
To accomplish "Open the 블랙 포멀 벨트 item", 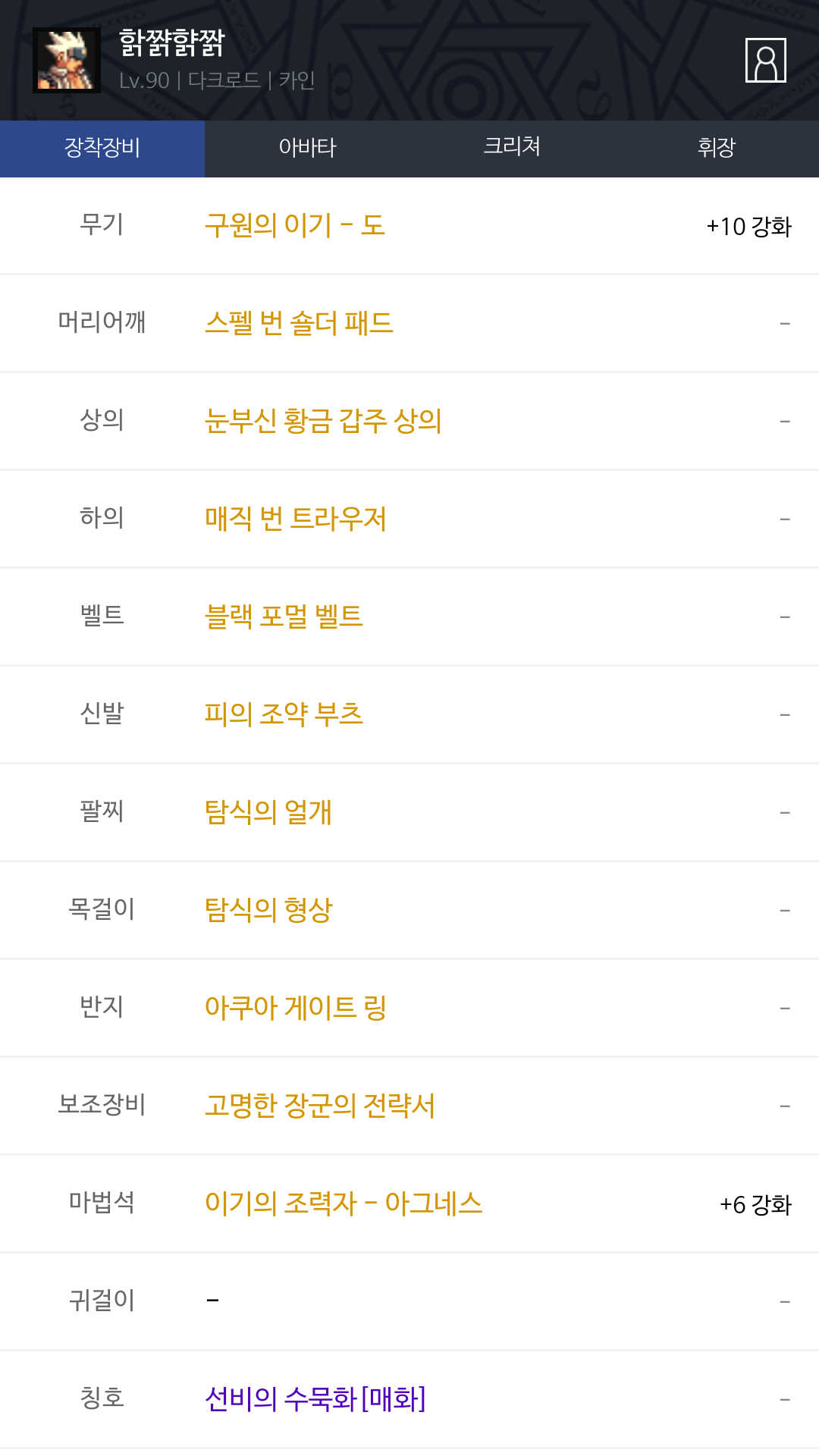I will [284, 617].
